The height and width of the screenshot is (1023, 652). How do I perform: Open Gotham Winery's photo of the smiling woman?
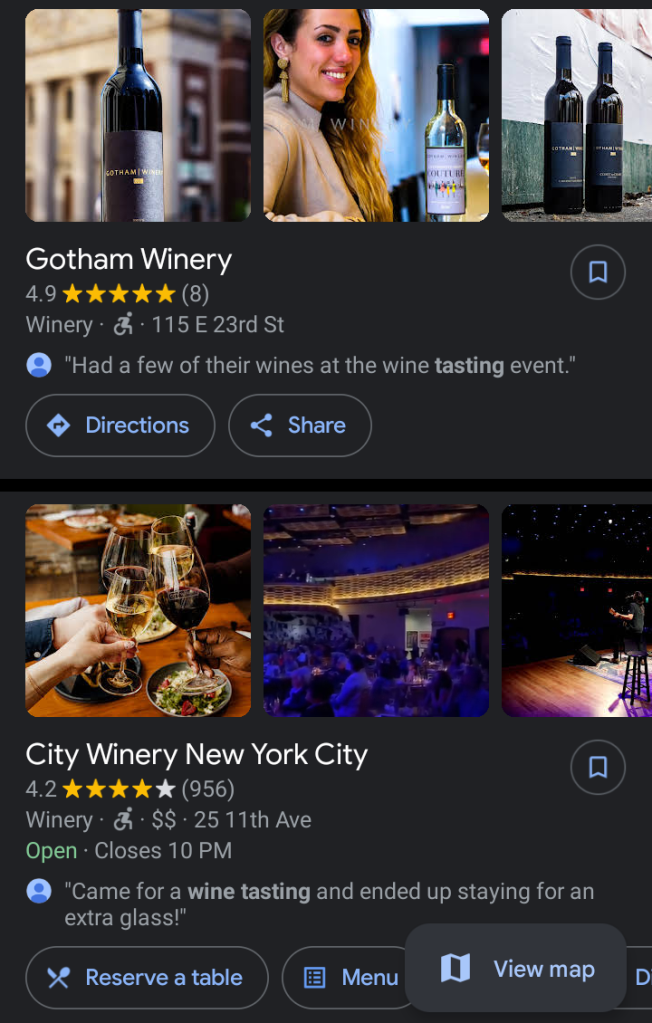tap(376, 115)
